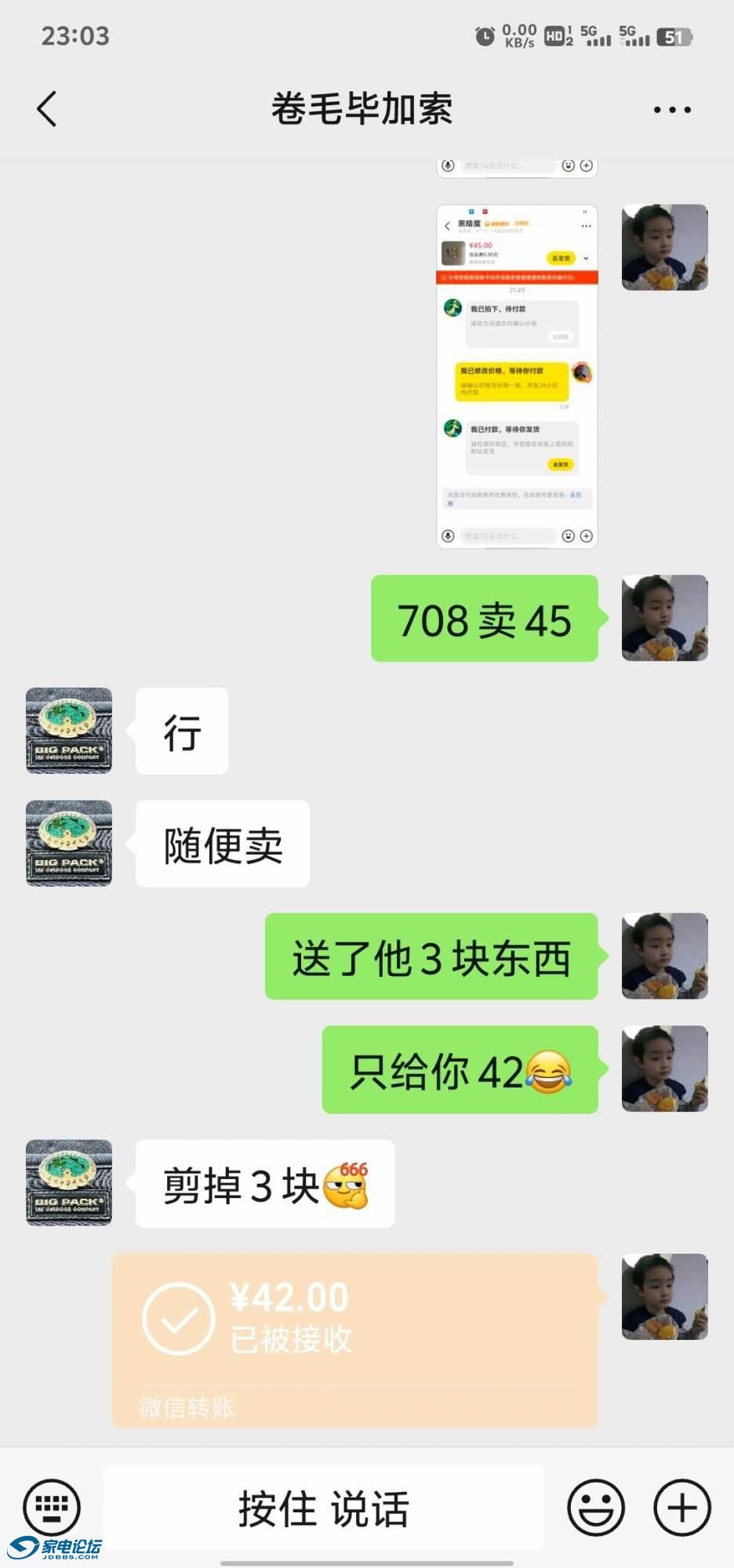View contact profile from BIG PACK avatar beside 行
This screenshot has height=1568, width=734.
[69, 731]
